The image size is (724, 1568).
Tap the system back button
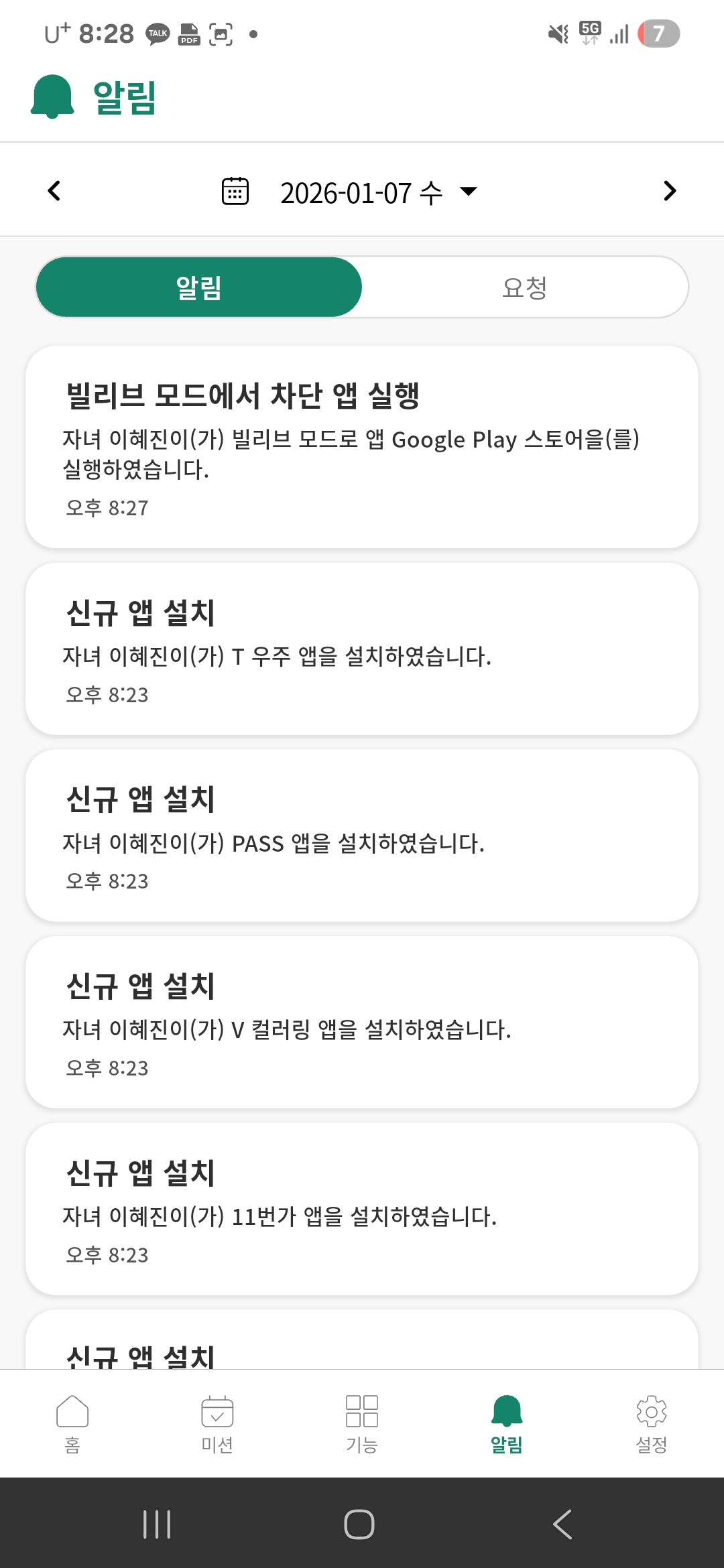(562, 1524)
